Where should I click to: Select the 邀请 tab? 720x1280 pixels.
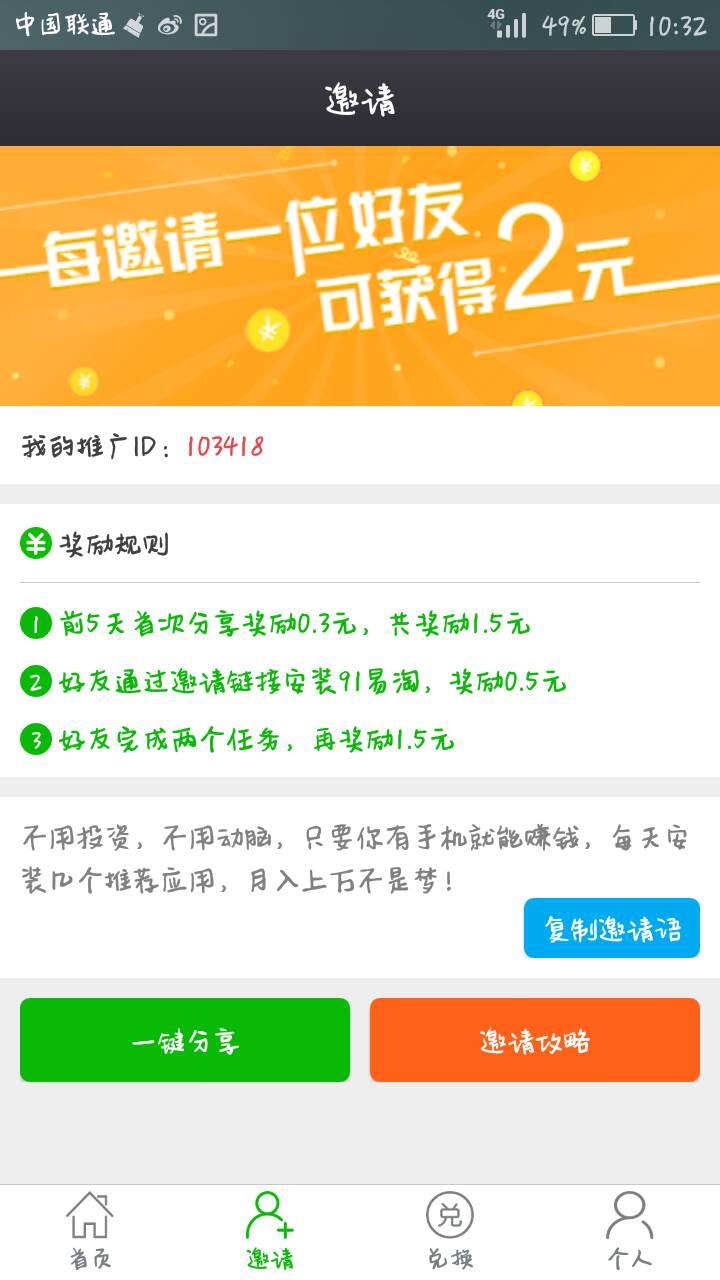[x=270, y=1231]
